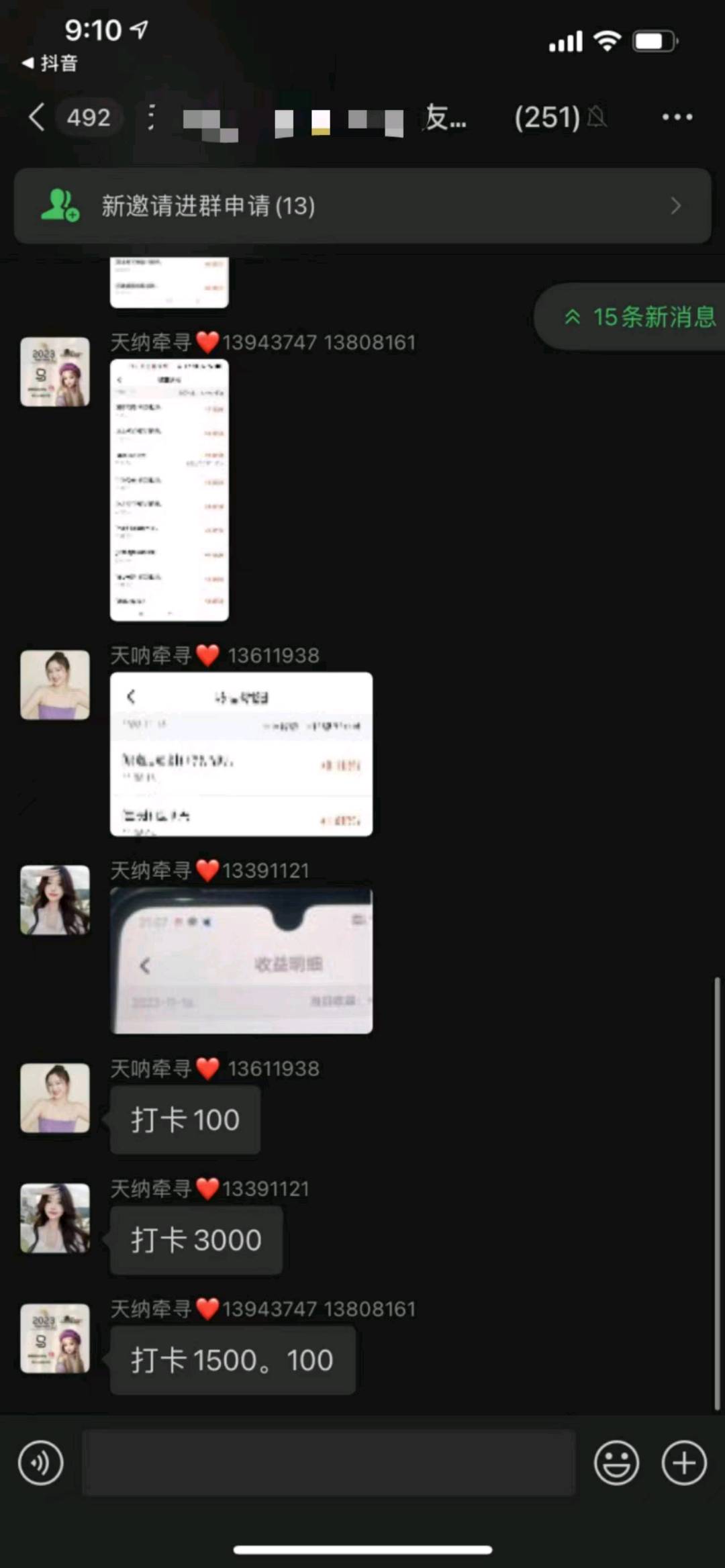Go back to the chat list
The width and height of the screenshot is (725, 1568).
38,117
